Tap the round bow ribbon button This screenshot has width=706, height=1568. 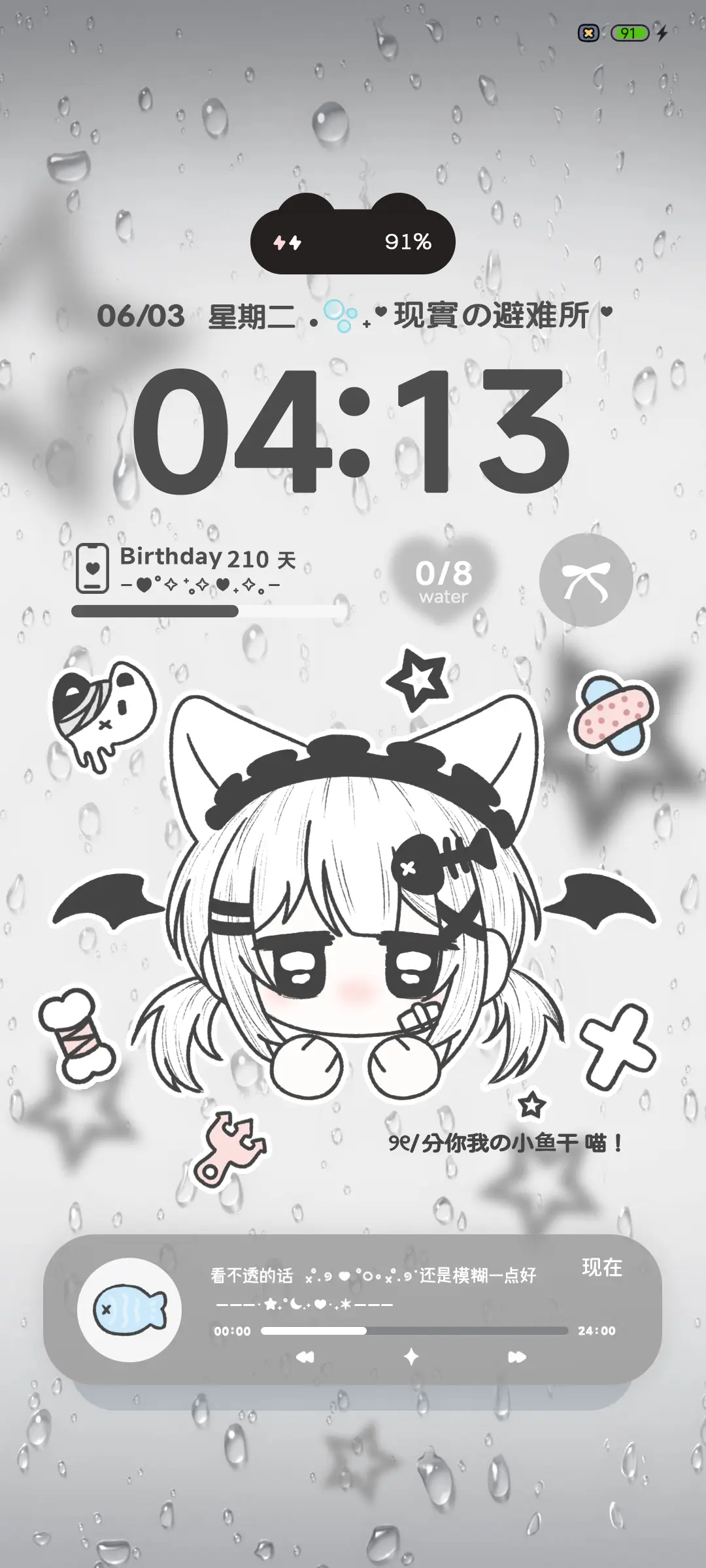(x=586, y=580)
